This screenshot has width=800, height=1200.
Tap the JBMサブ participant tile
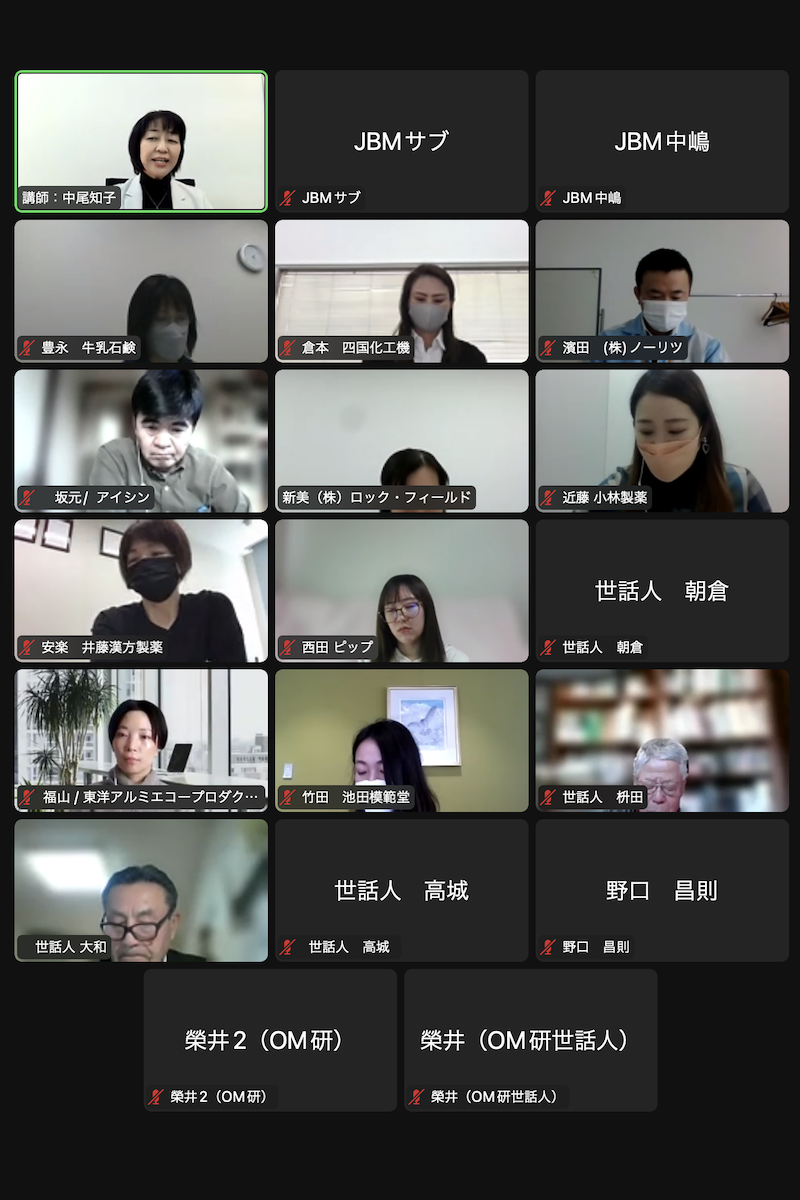[x=401, y=140]
